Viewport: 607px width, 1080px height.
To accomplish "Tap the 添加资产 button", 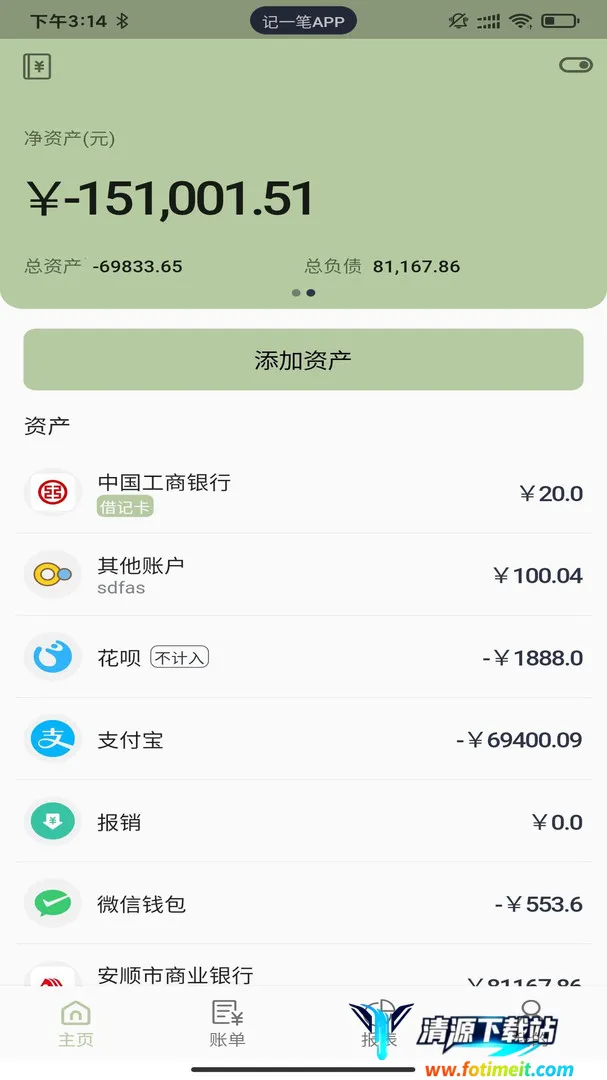I will [303, 360].
